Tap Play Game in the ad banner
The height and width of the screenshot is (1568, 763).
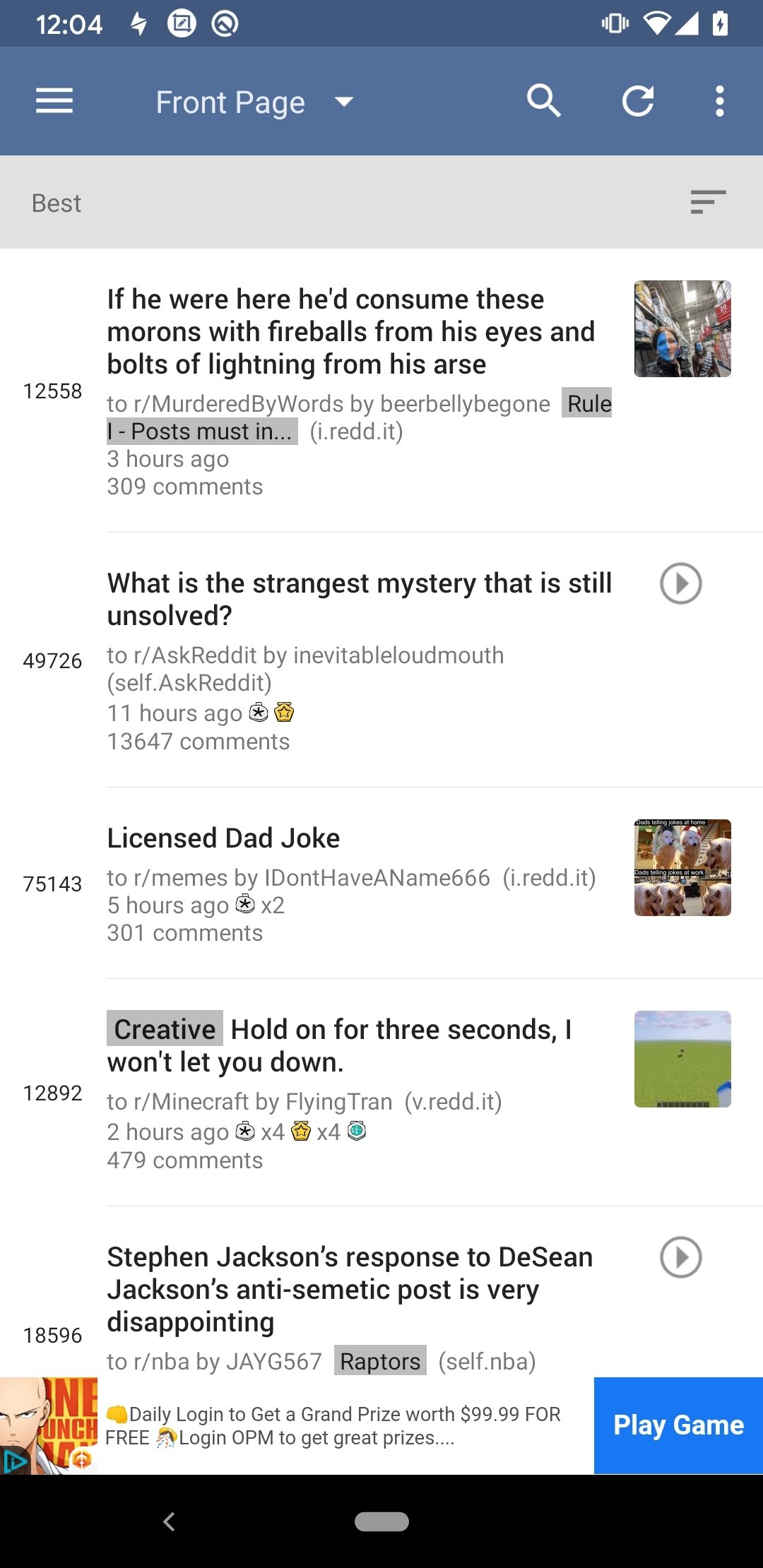click(x=678, y=1425)
